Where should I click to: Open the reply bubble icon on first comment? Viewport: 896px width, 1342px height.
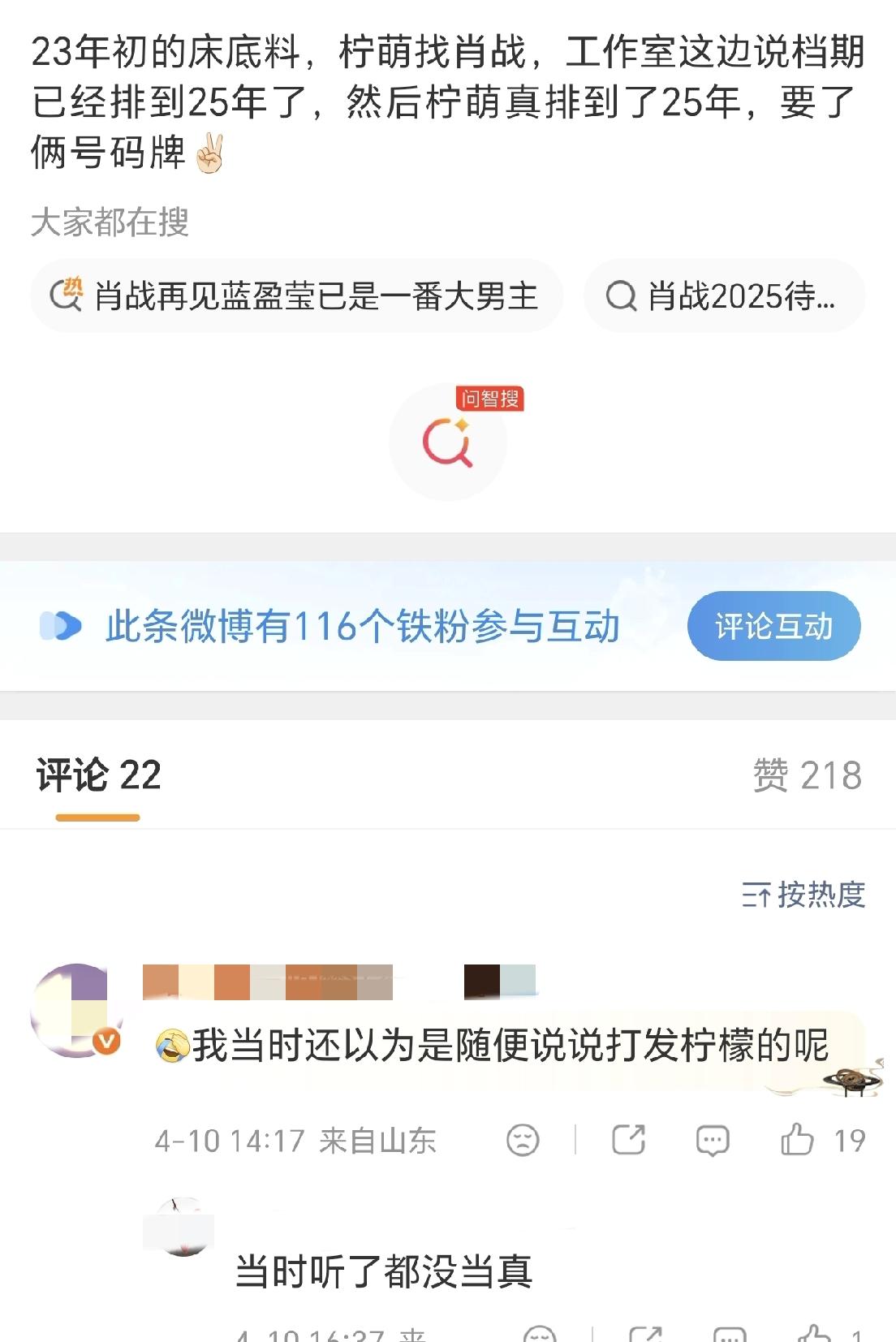714,1141
